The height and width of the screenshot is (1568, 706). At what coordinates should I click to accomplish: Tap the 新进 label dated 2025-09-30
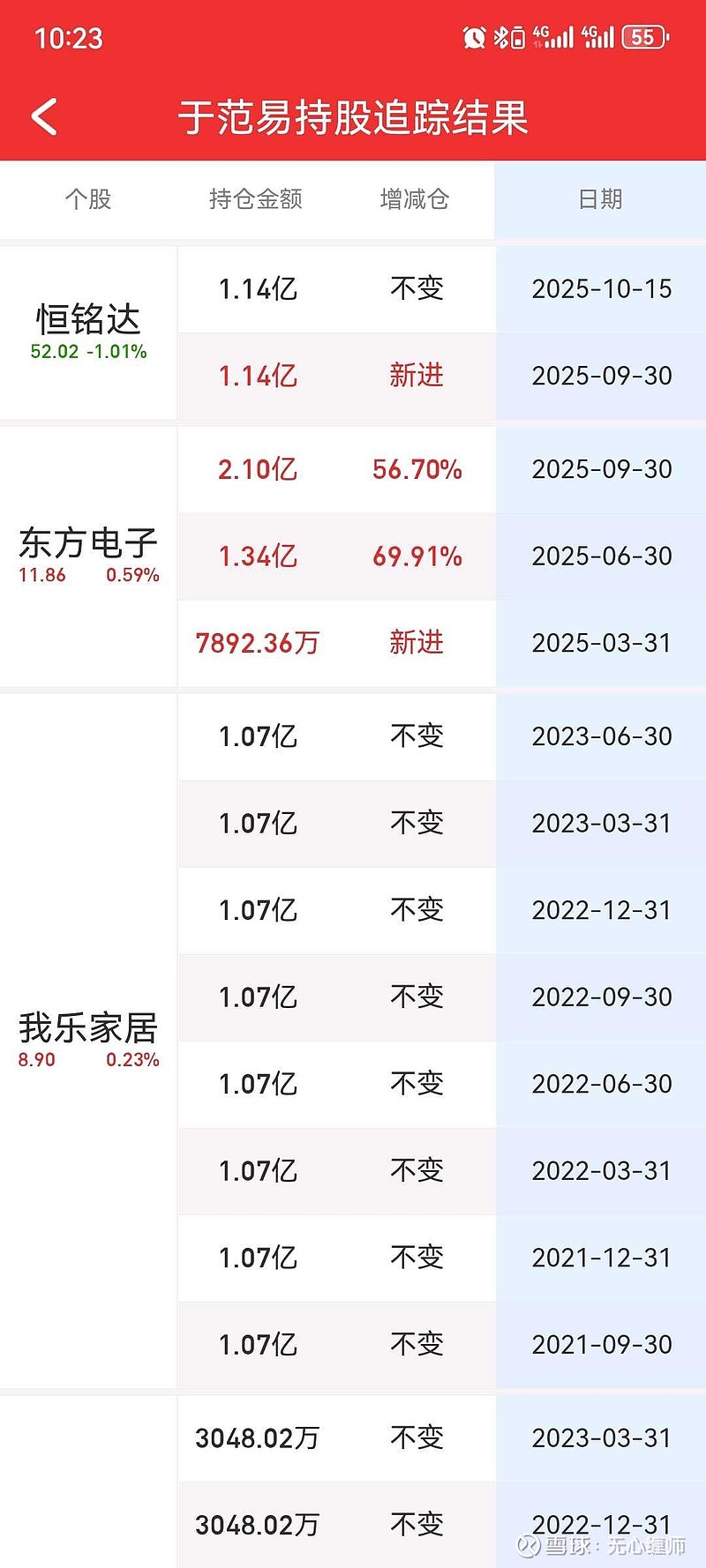(415, 376)
